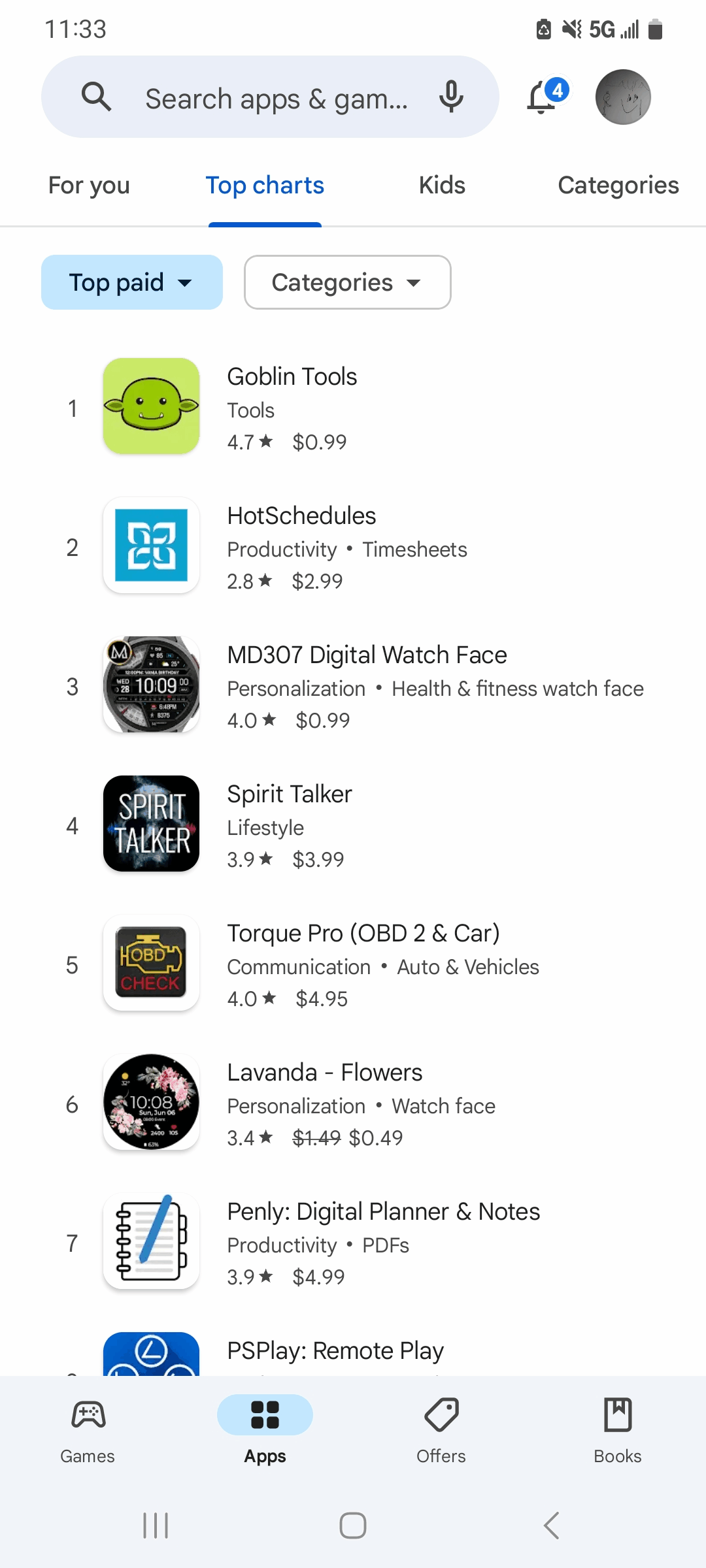
Task: Open the notifications bell
Action: tap(546, 97)
